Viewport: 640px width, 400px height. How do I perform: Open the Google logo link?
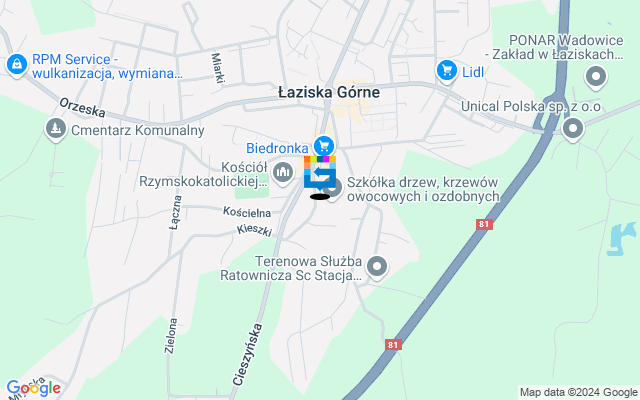[x=33, y=388]
